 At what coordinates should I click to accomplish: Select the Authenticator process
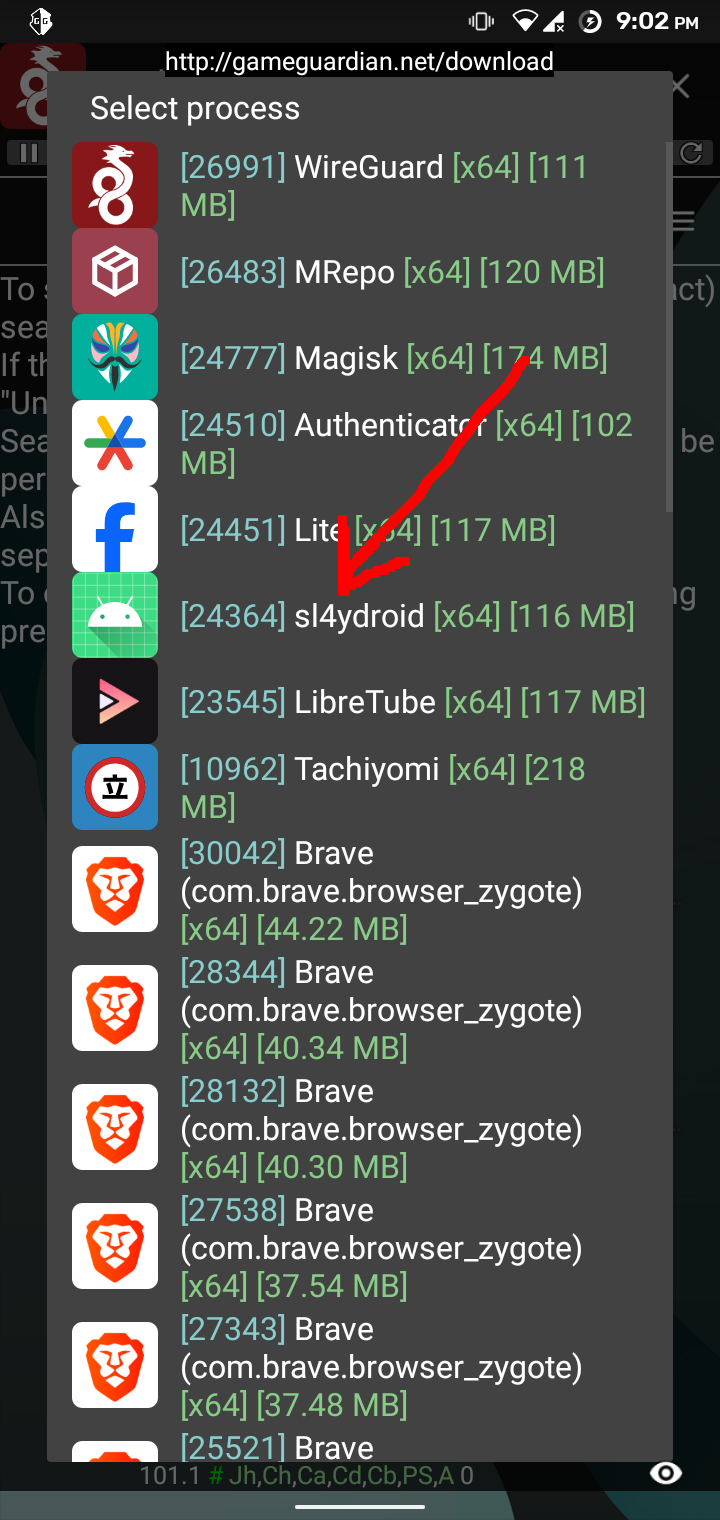360,443
